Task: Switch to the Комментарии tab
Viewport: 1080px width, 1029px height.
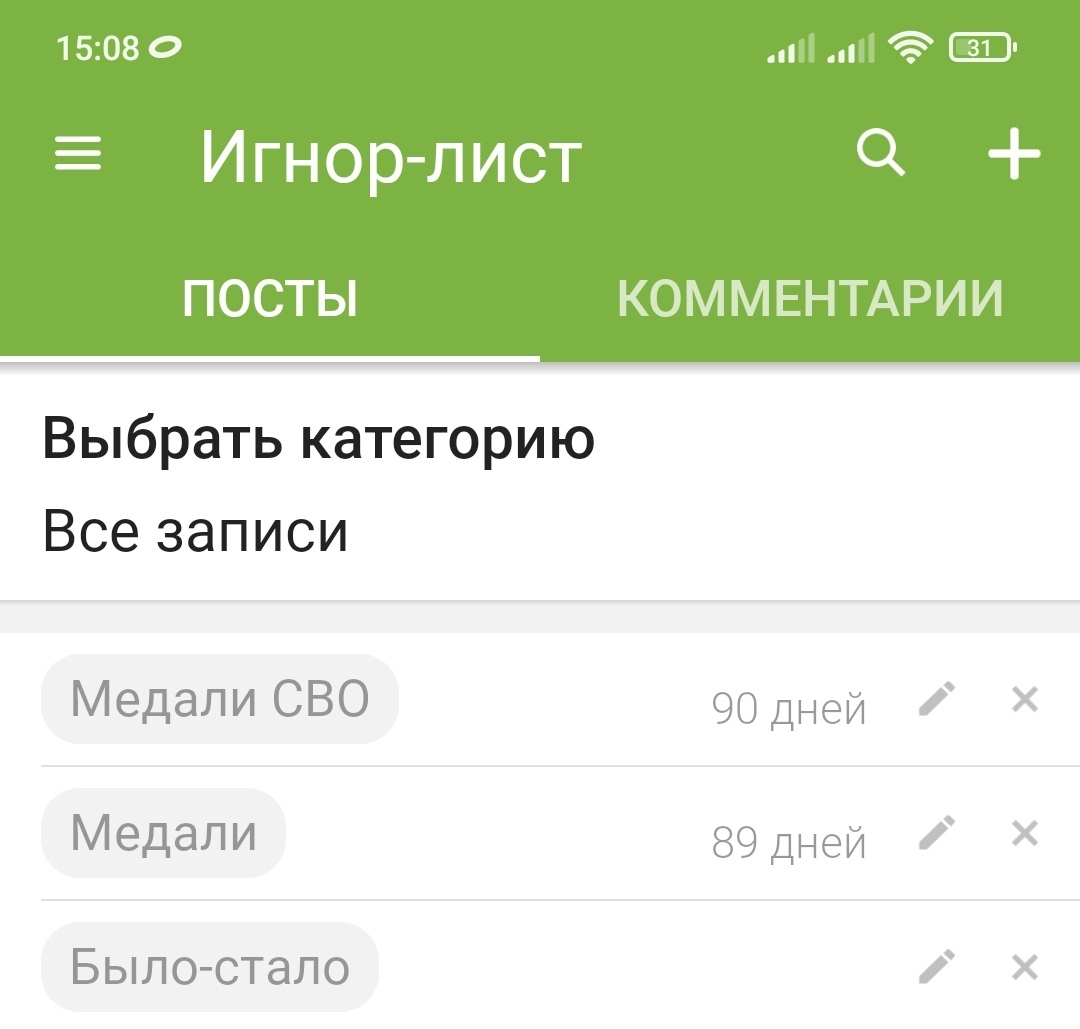Action: pos(810,298)
